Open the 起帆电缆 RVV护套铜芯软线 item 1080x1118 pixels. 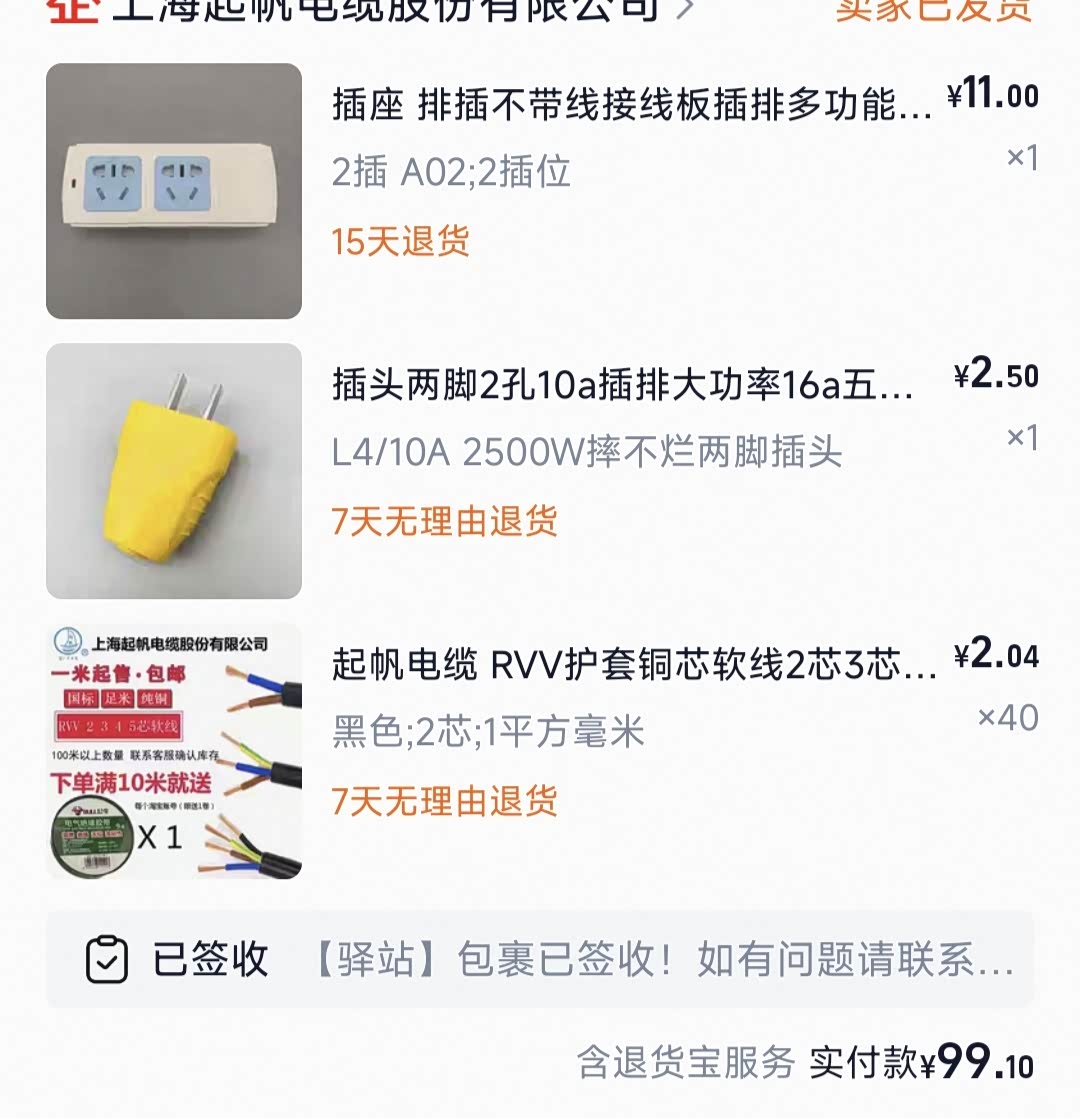pyautogui.click(x=634, y=665)
